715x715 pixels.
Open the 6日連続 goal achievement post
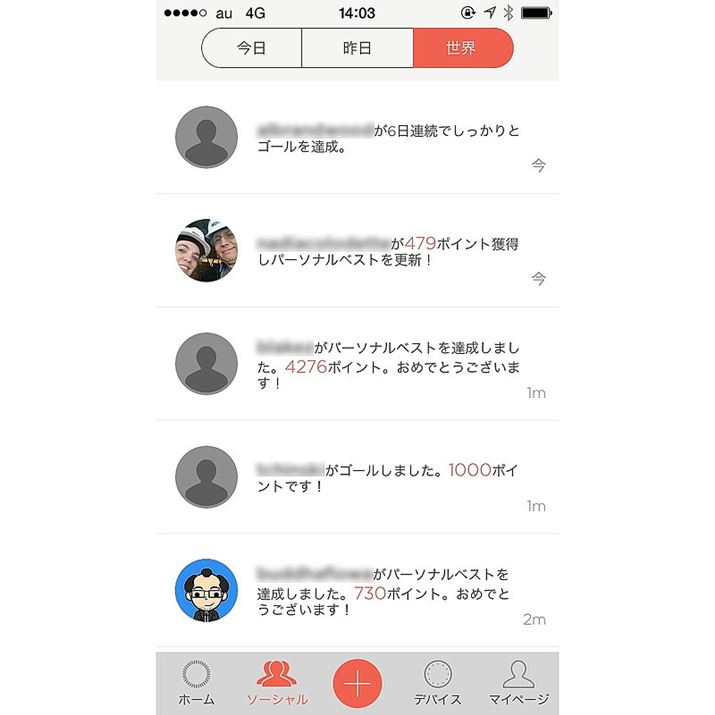(390, 138)
